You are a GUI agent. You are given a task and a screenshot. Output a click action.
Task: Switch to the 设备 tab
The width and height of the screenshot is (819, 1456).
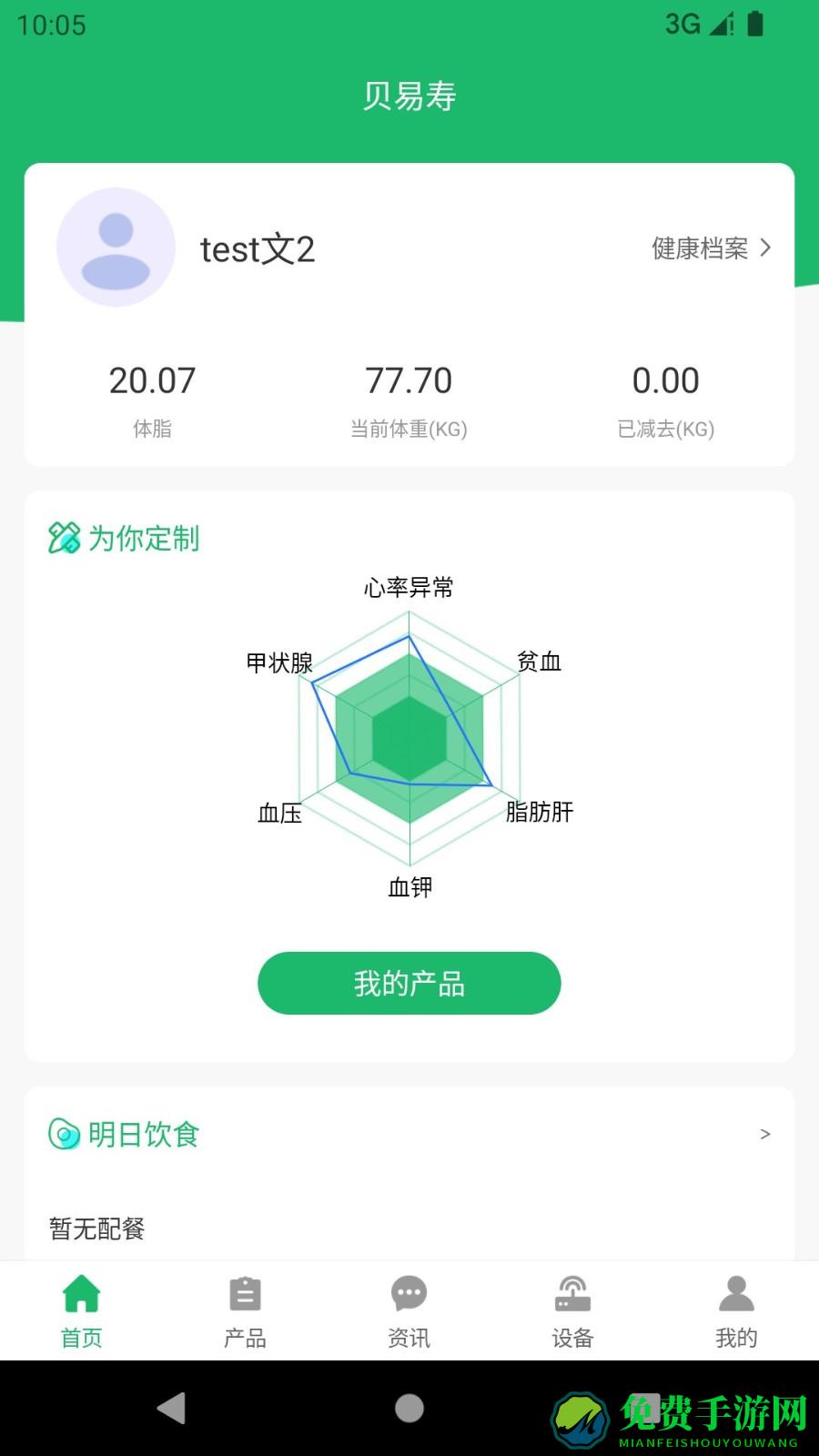point(571,1311)
